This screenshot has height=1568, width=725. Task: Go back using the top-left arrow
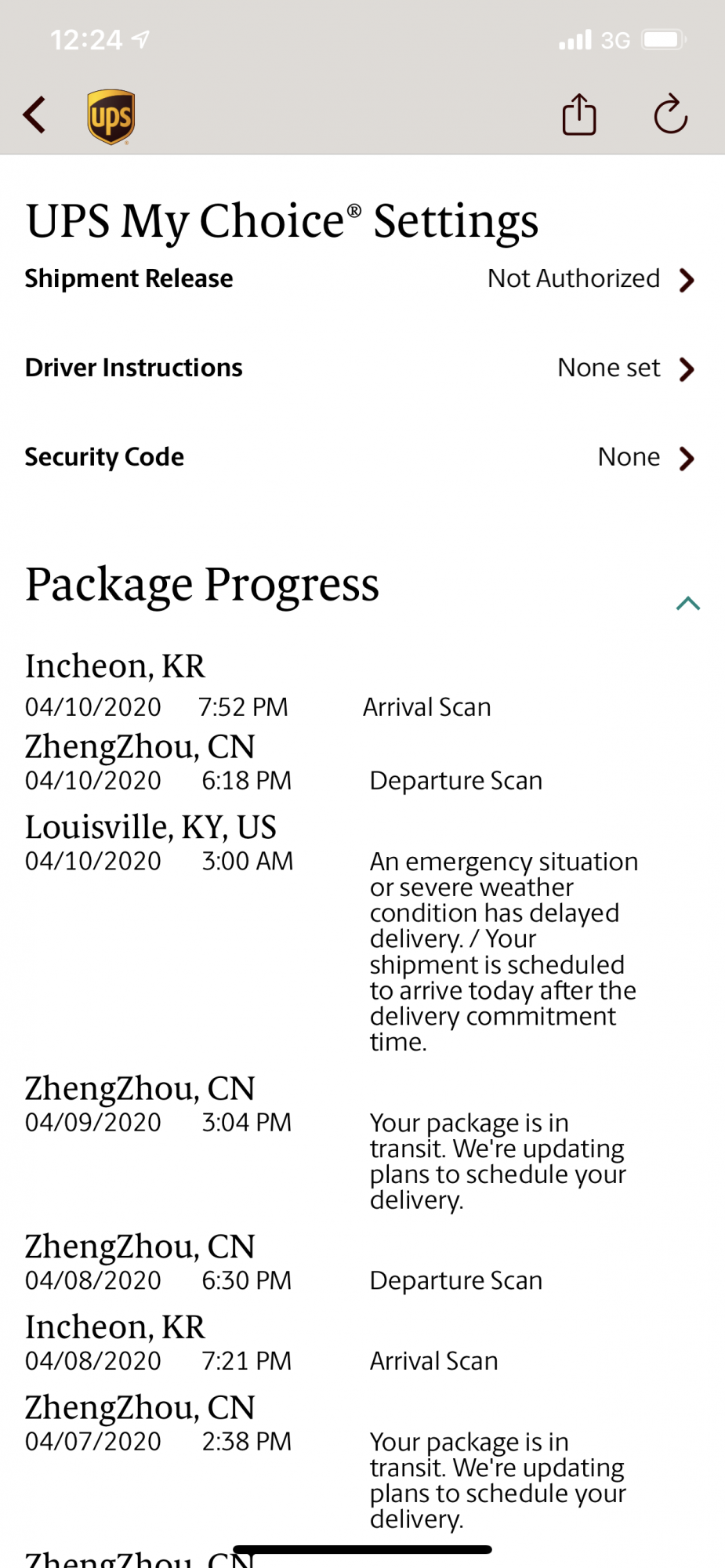34,116
